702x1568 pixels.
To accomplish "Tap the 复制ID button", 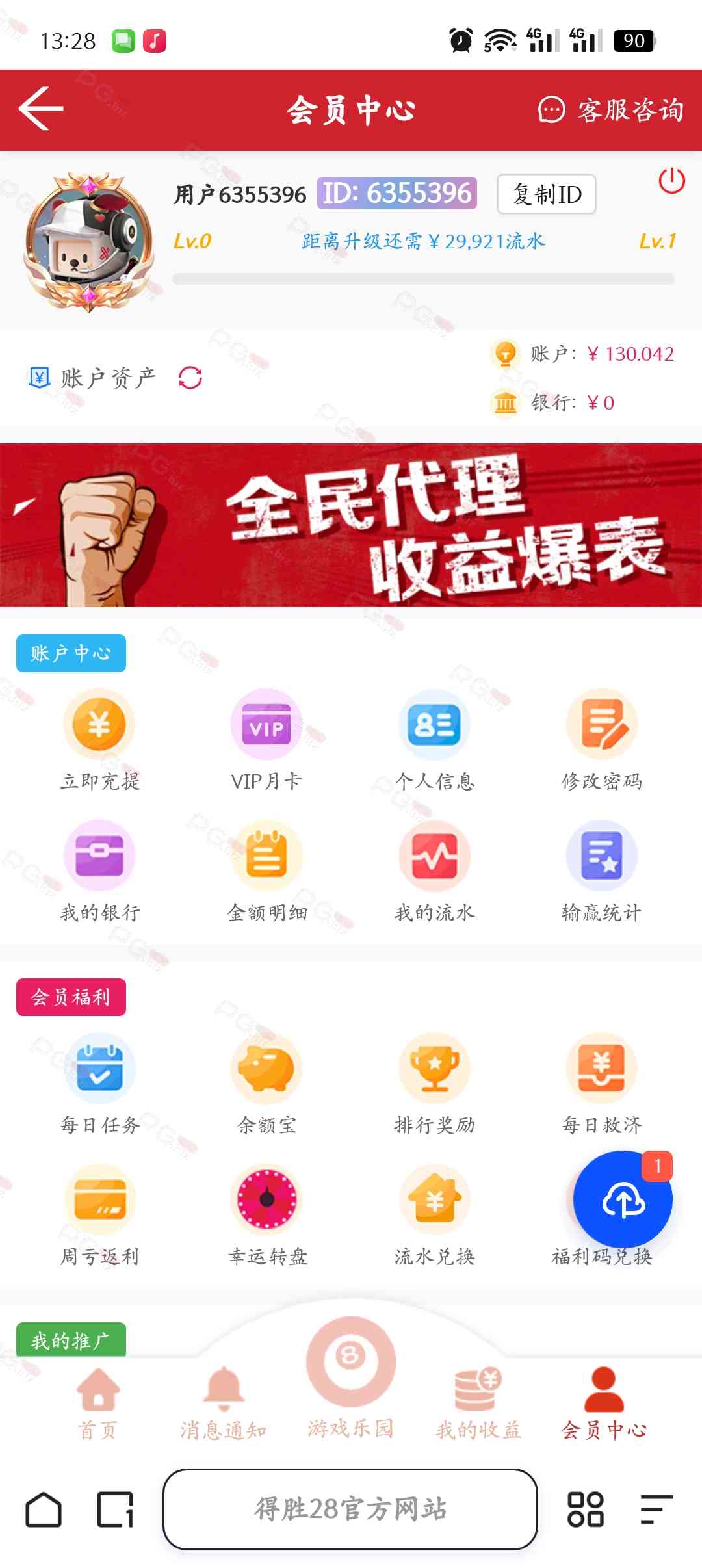I will pyautogui.click(x=547, y=194).
